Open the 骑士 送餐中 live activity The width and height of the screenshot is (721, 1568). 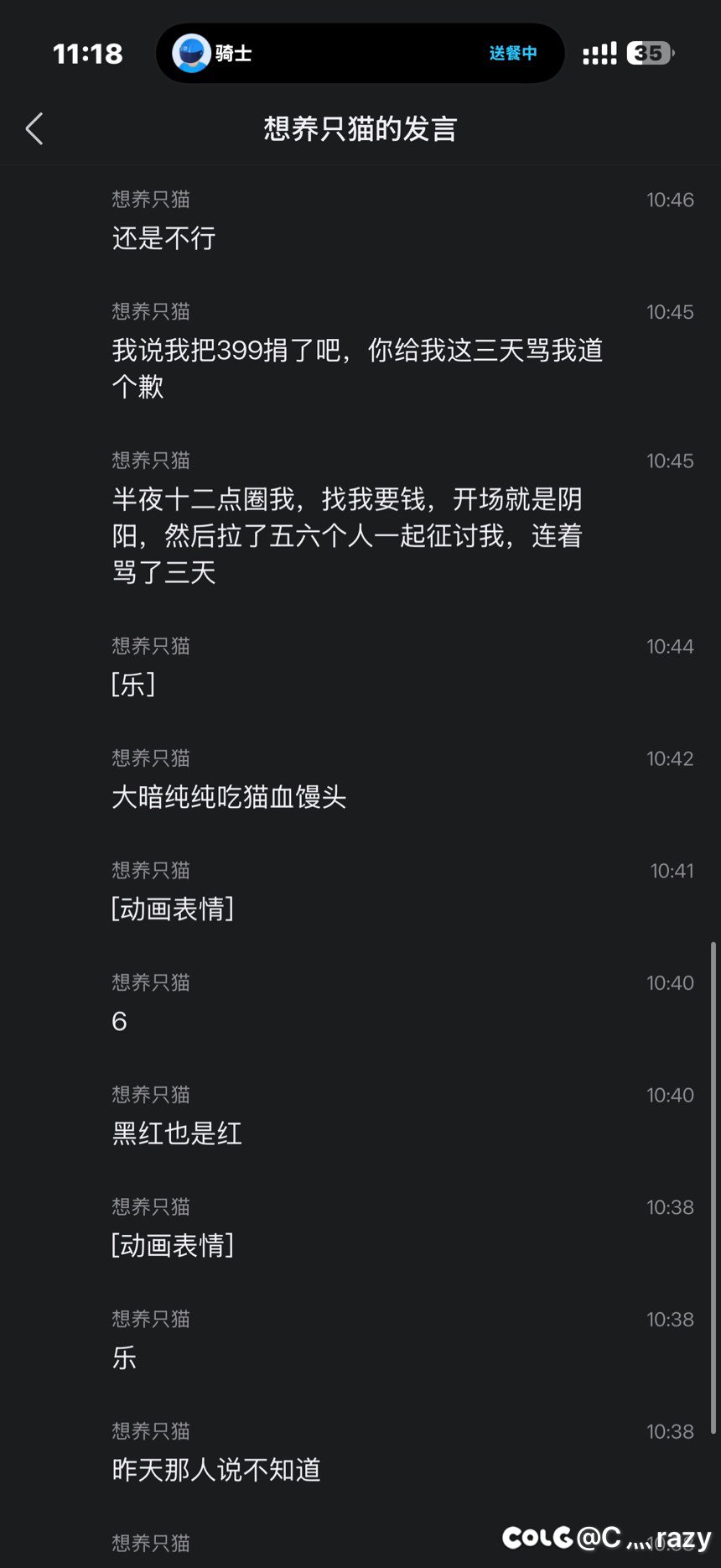[x=360, y=53]
